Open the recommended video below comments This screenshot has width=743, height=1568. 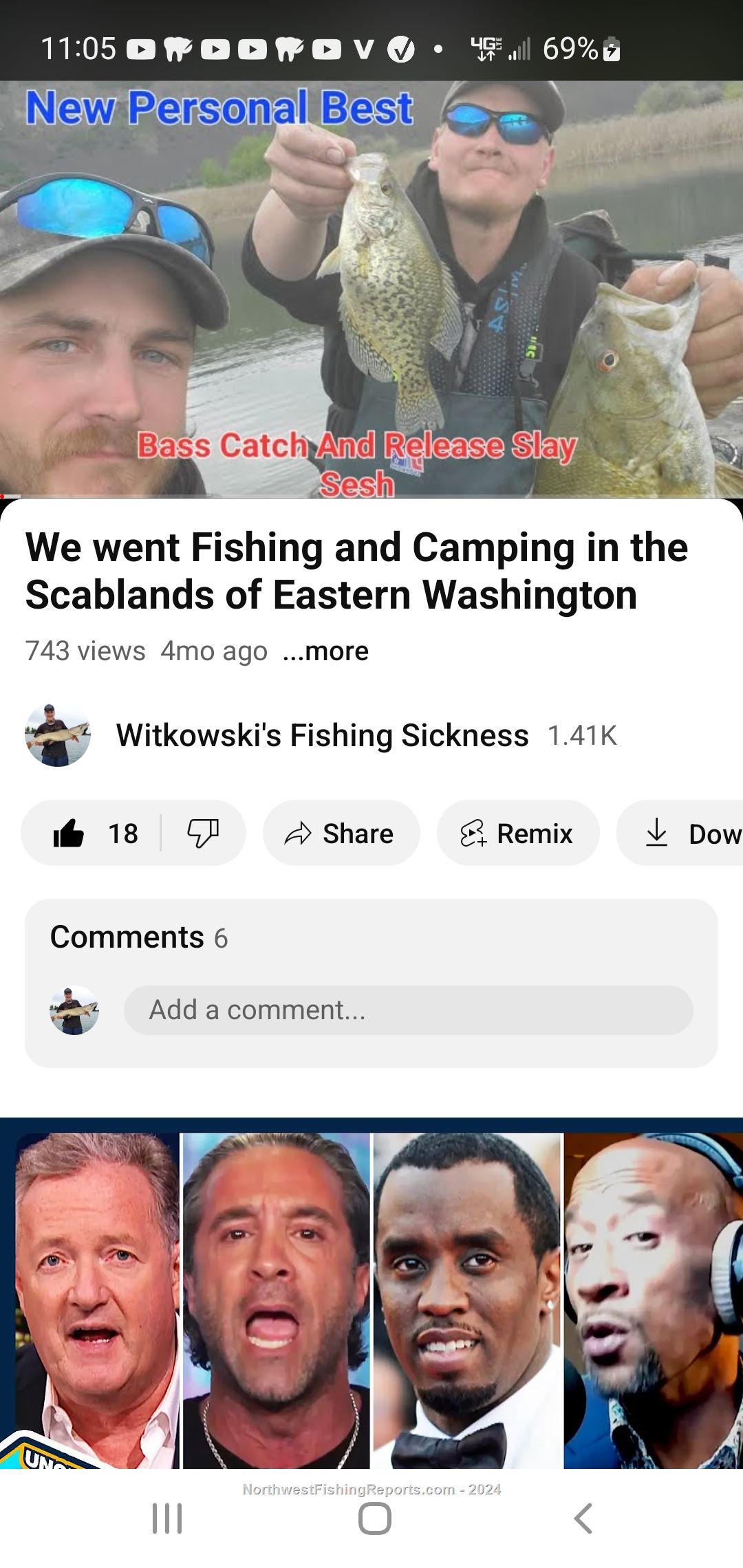coord(371,1294)
